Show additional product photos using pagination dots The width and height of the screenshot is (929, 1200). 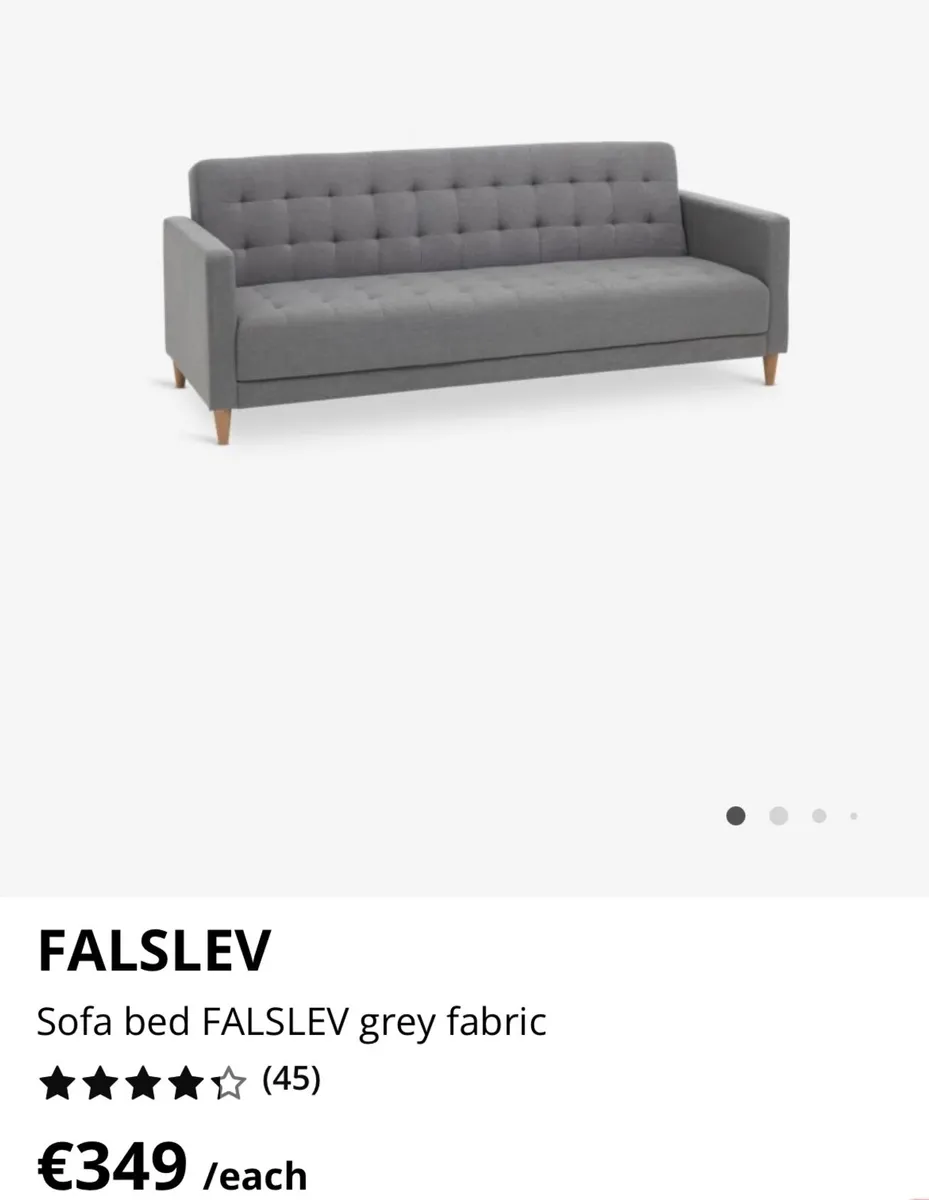795,816
